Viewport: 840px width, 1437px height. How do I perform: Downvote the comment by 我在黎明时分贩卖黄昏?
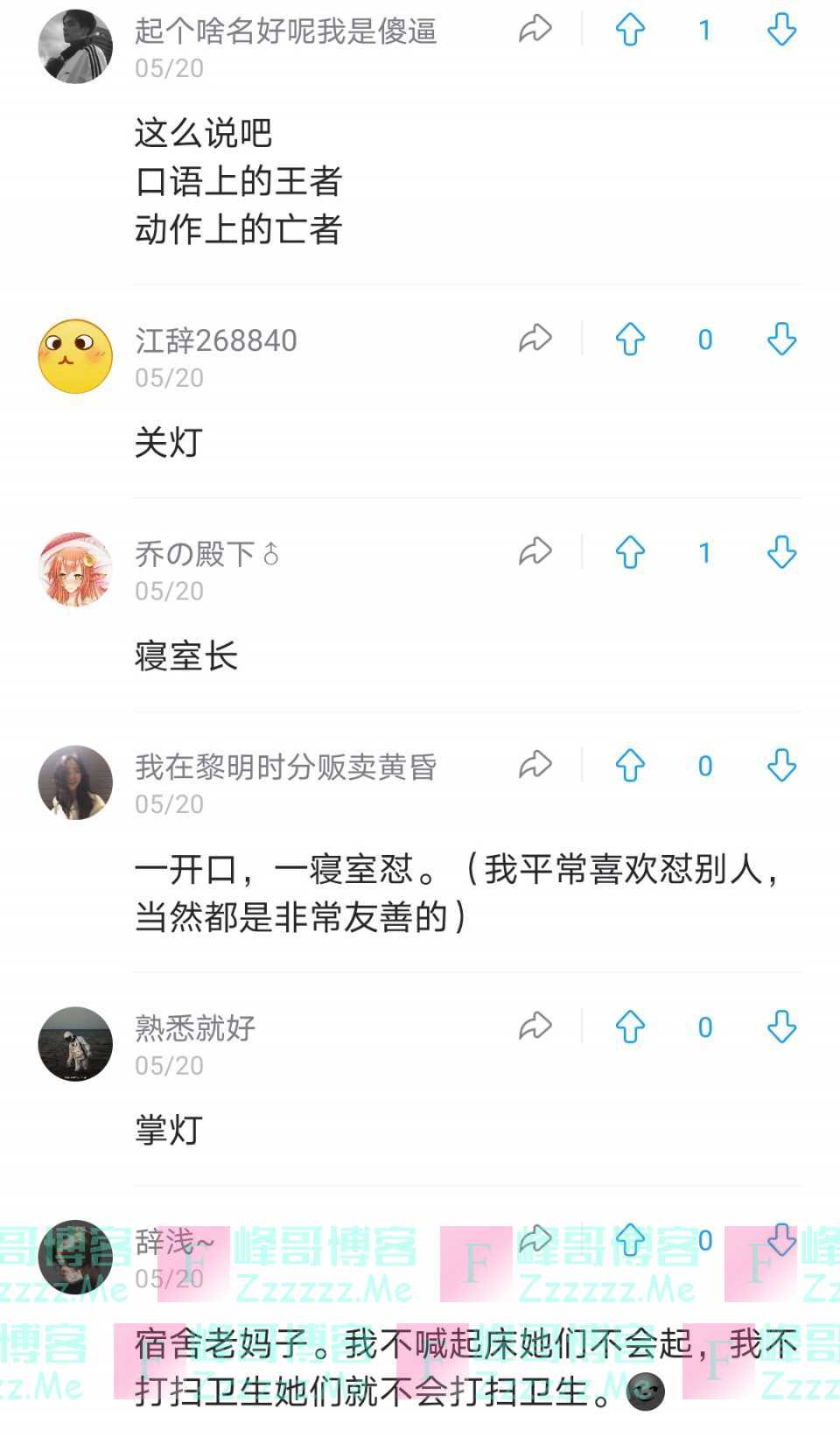click(x=781, y=766)
